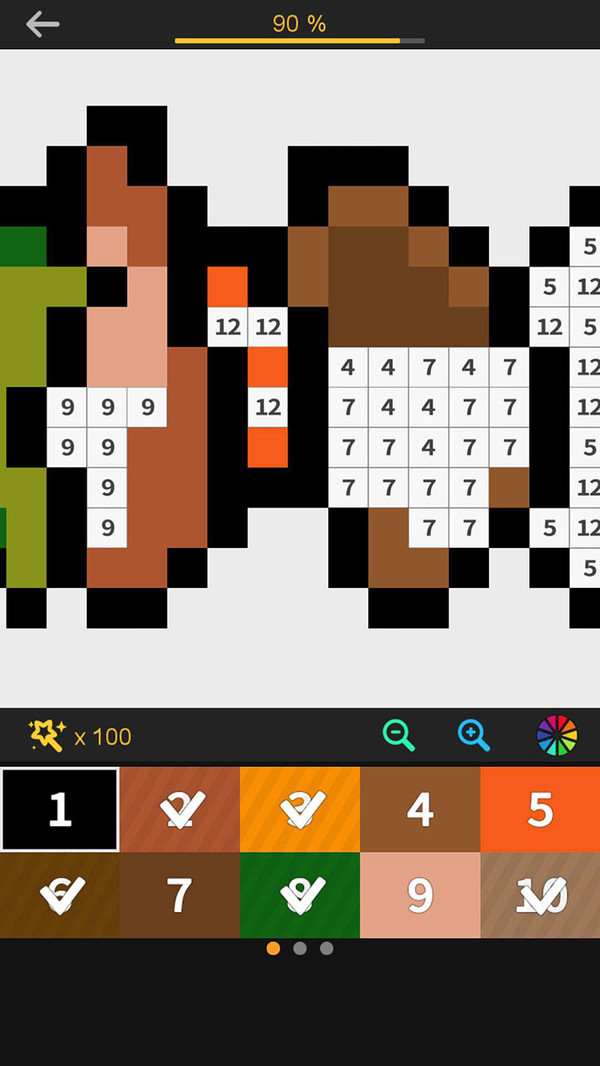Image resolution: width=600 pixels, height=1066 pixels.
Task: Jump to the second palette page dot
Action: 300,948
